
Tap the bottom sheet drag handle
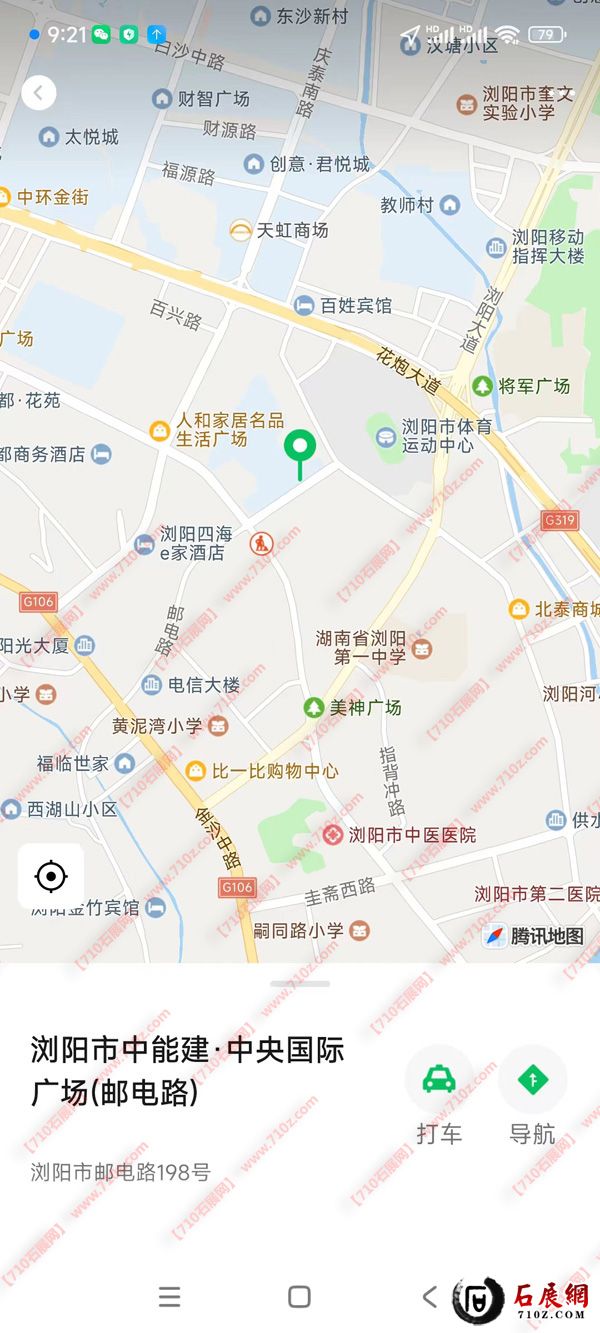(x=300, y=984)
